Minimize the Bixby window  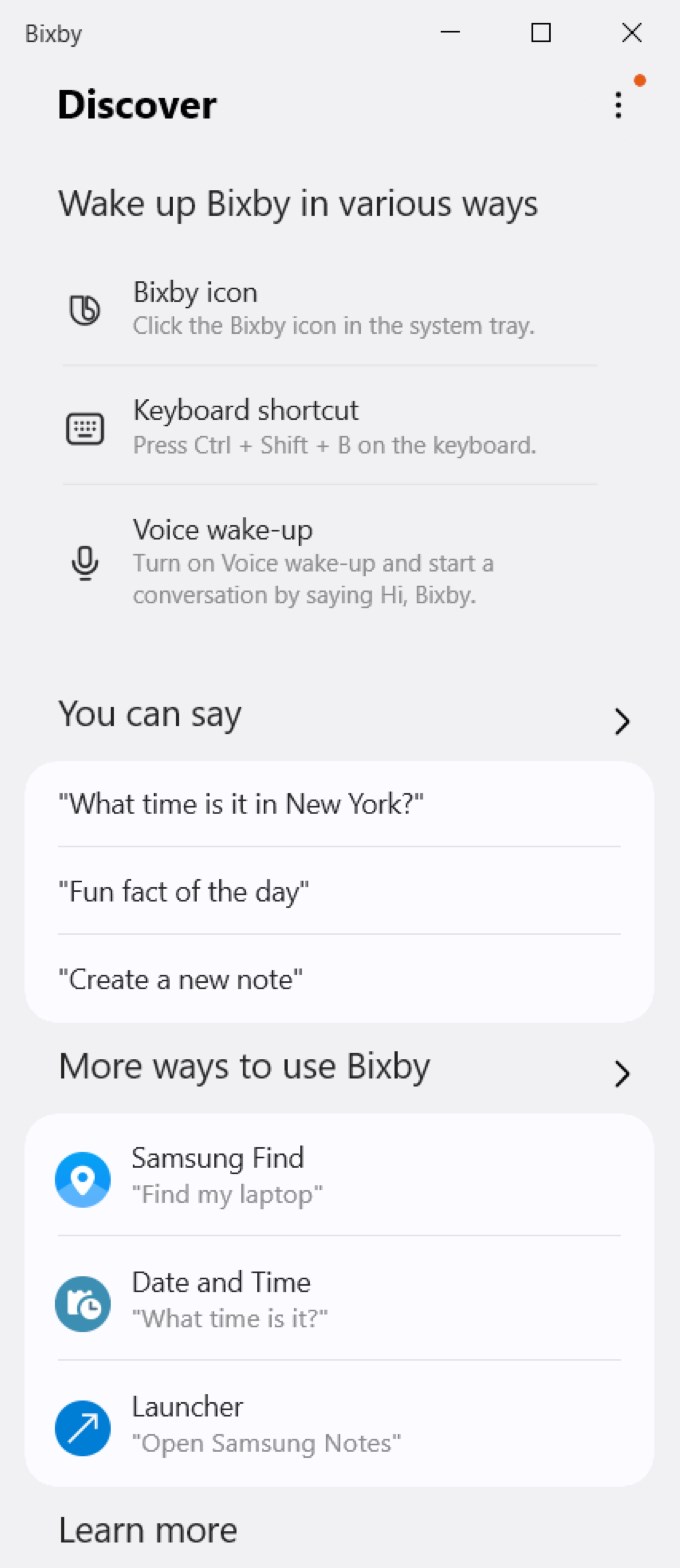pyautogui.click(x=450, y=33)
